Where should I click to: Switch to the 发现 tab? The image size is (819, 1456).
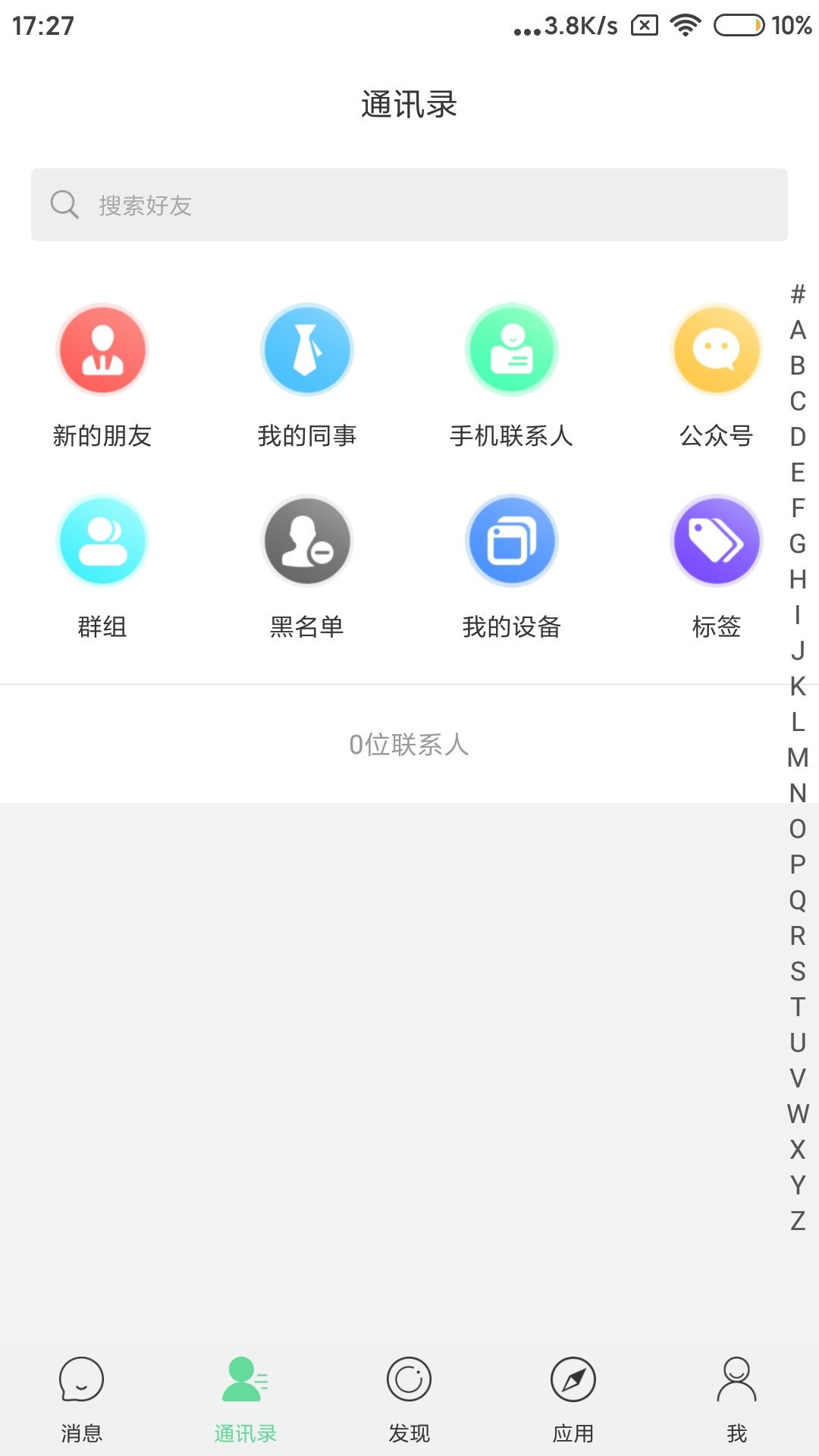tap(409, 1399)
